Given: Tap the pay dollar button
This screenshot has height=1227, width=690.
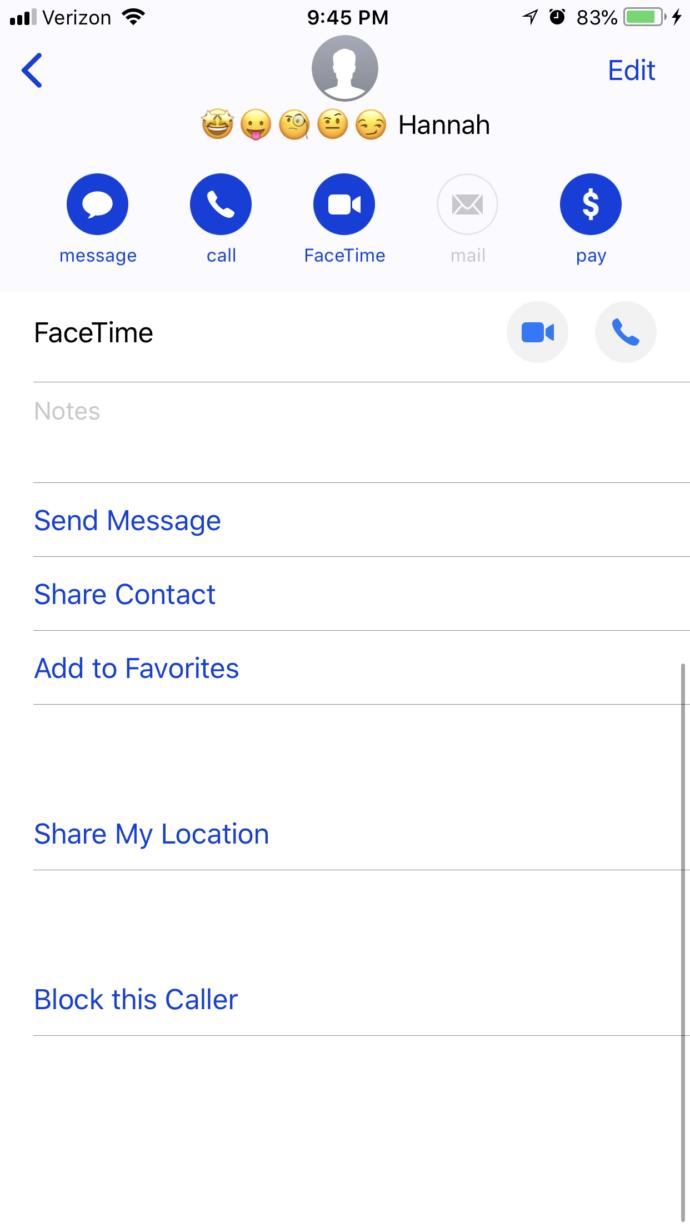Looking at the screenshot, I should point(591,204).
